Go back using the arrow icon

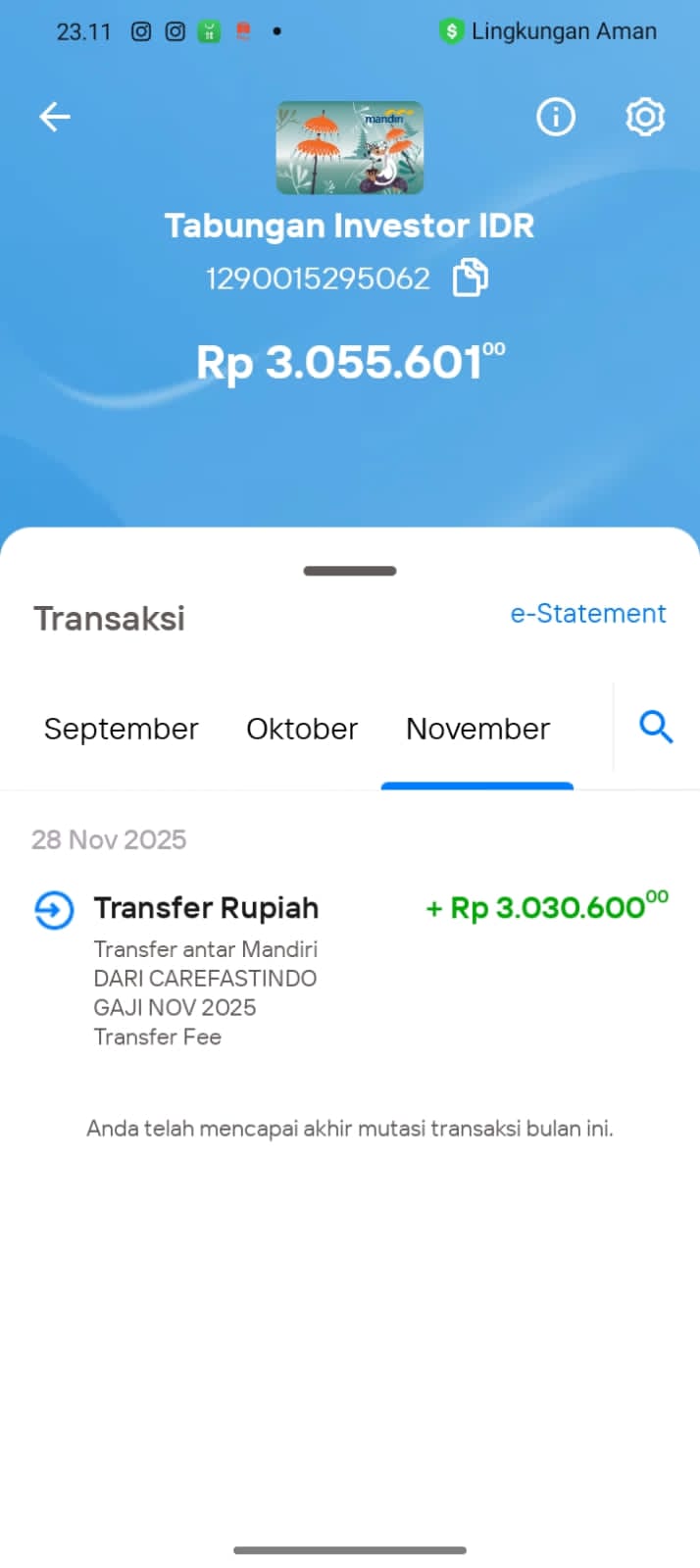55,118
